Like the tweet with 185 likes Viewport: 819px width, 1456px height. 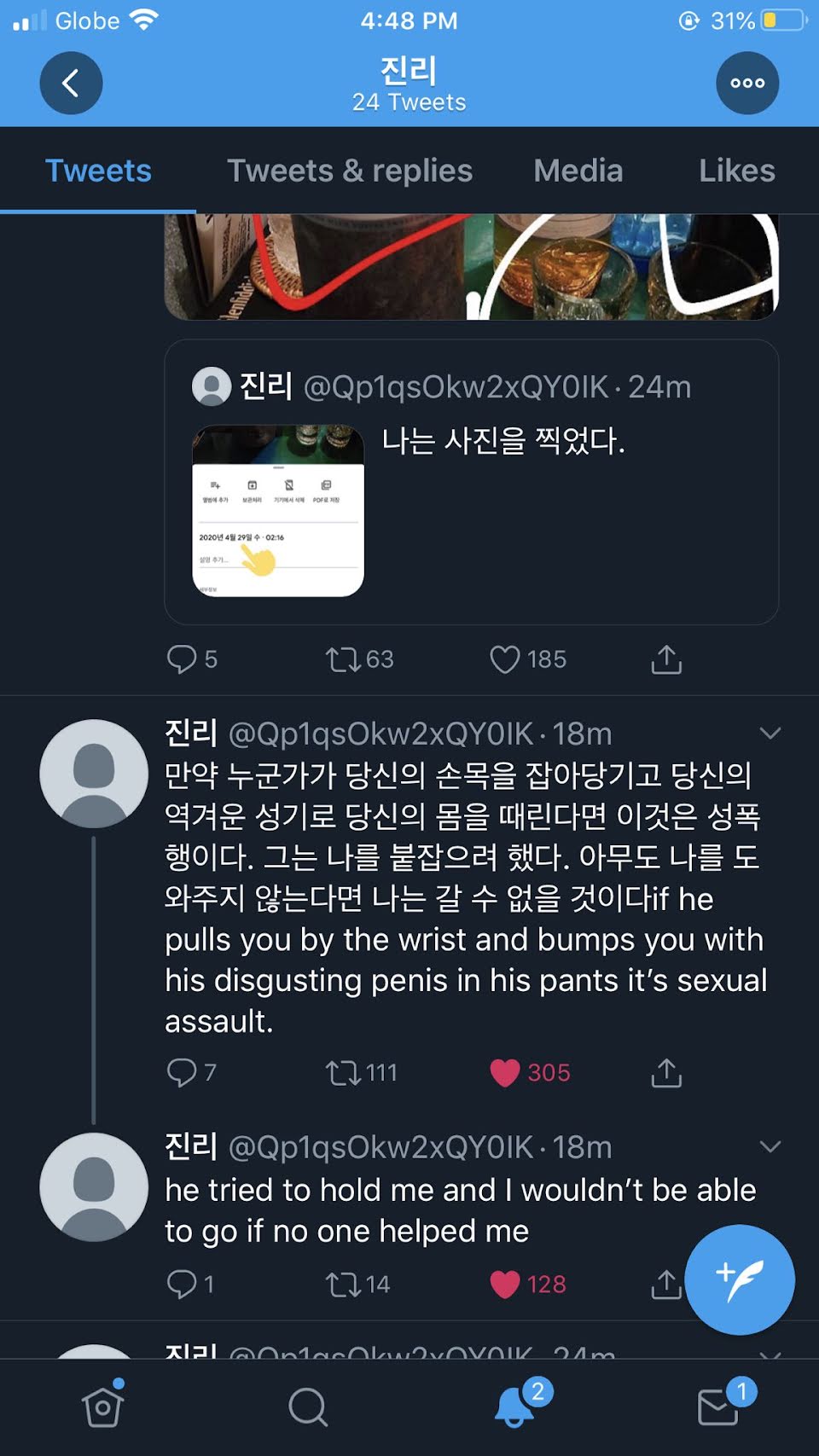point(504,659)
